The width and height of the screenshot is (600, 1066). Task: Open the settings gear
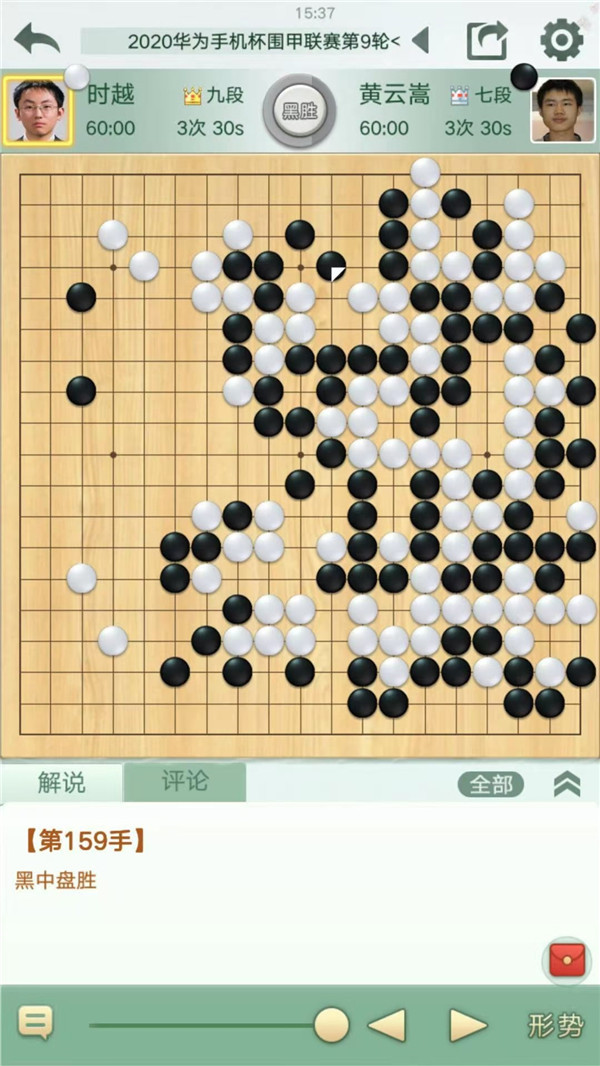(561, 40)
